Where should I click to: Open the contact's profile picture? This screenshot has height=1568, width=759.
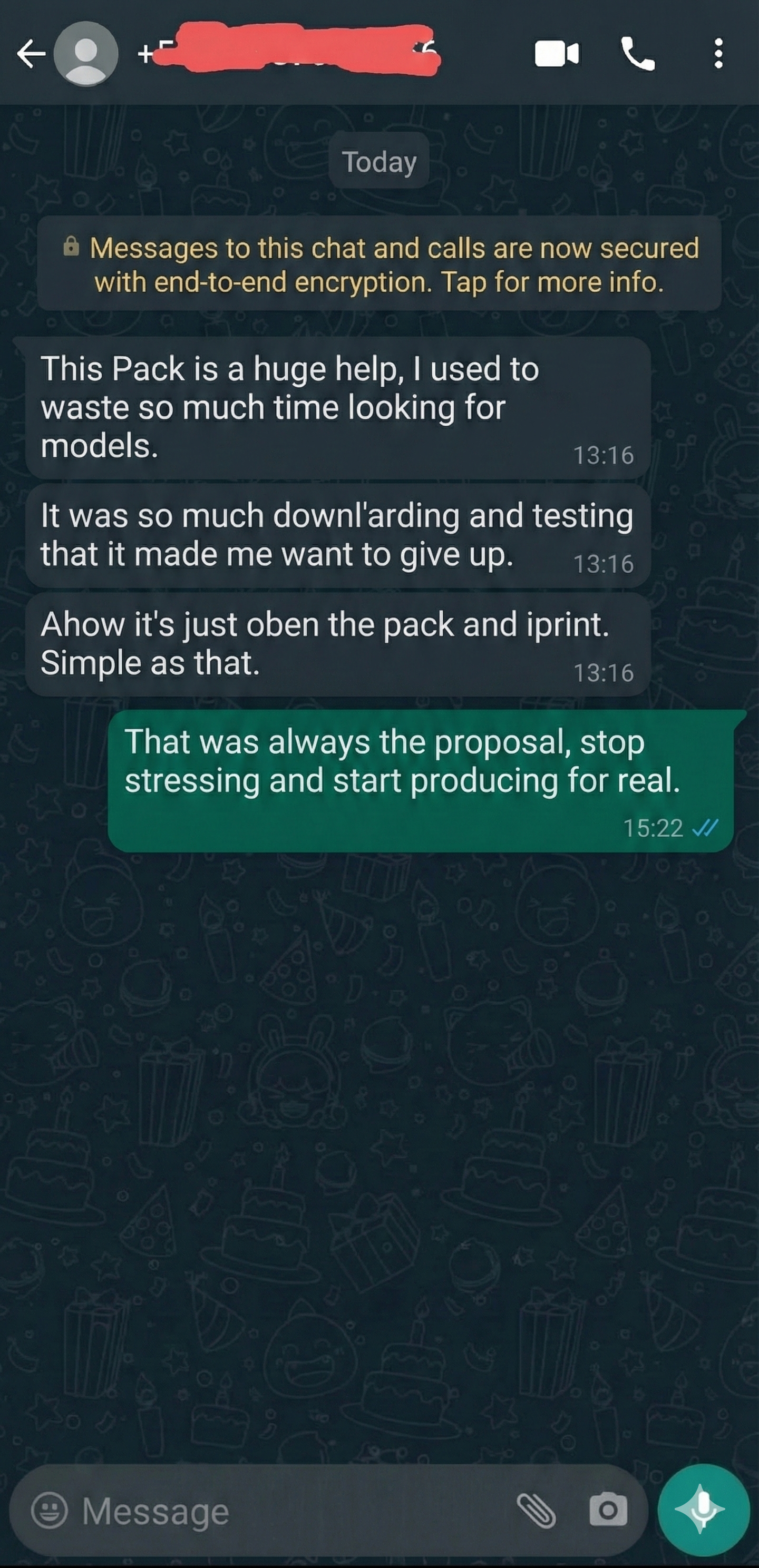click(86, 54)
